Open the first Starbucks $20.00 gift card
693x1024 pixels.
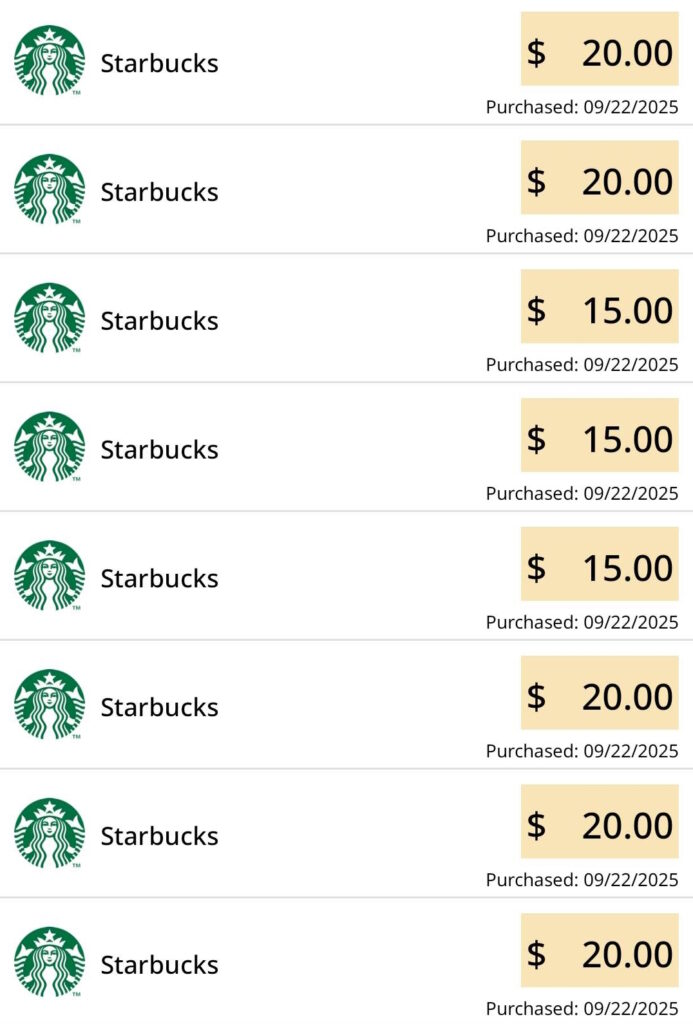[x=346, y=62]
